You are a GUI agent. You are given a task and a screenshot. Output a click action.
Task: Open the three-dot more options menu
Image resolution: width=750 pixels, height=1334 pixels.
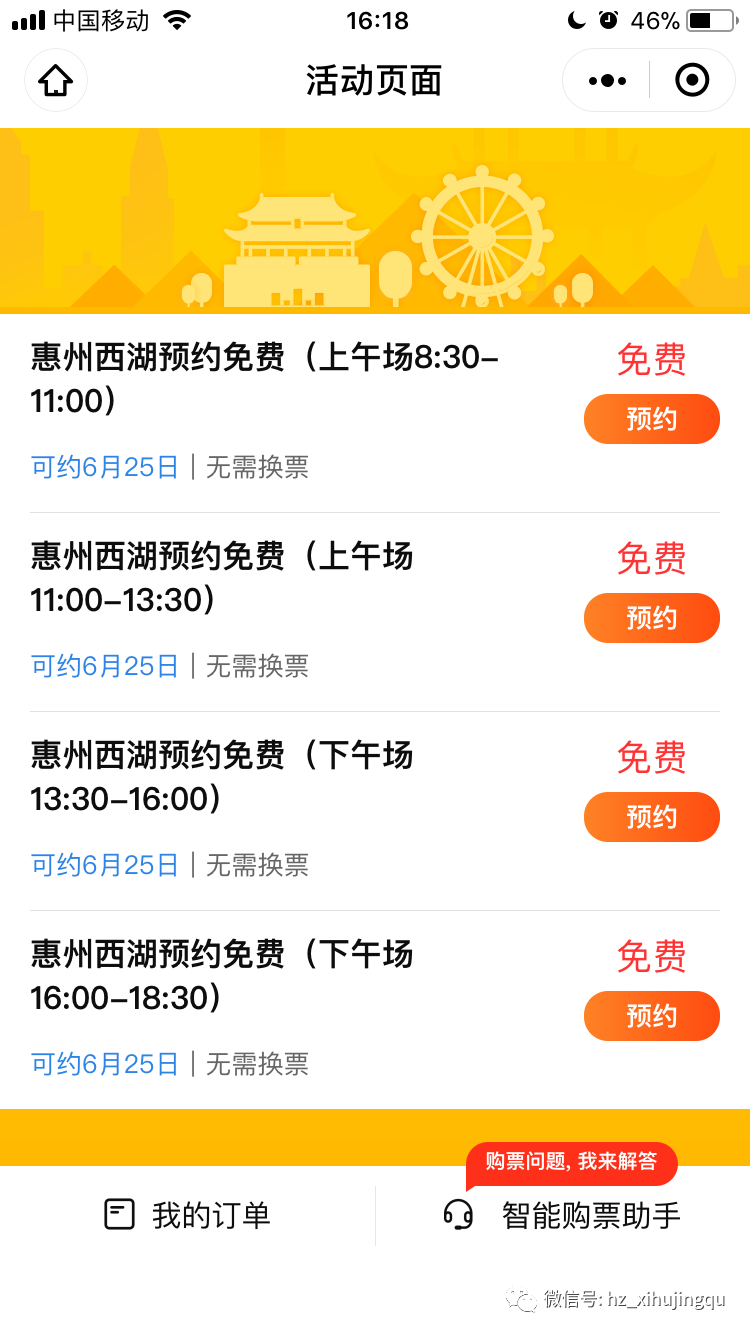tap(607, 80)
